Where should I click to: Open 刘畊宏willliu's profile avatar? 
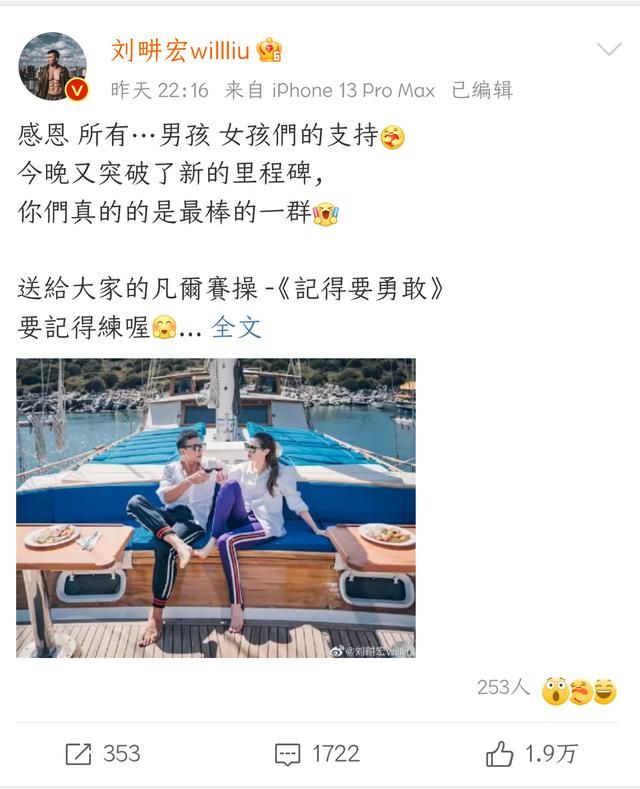coord(52,66)
